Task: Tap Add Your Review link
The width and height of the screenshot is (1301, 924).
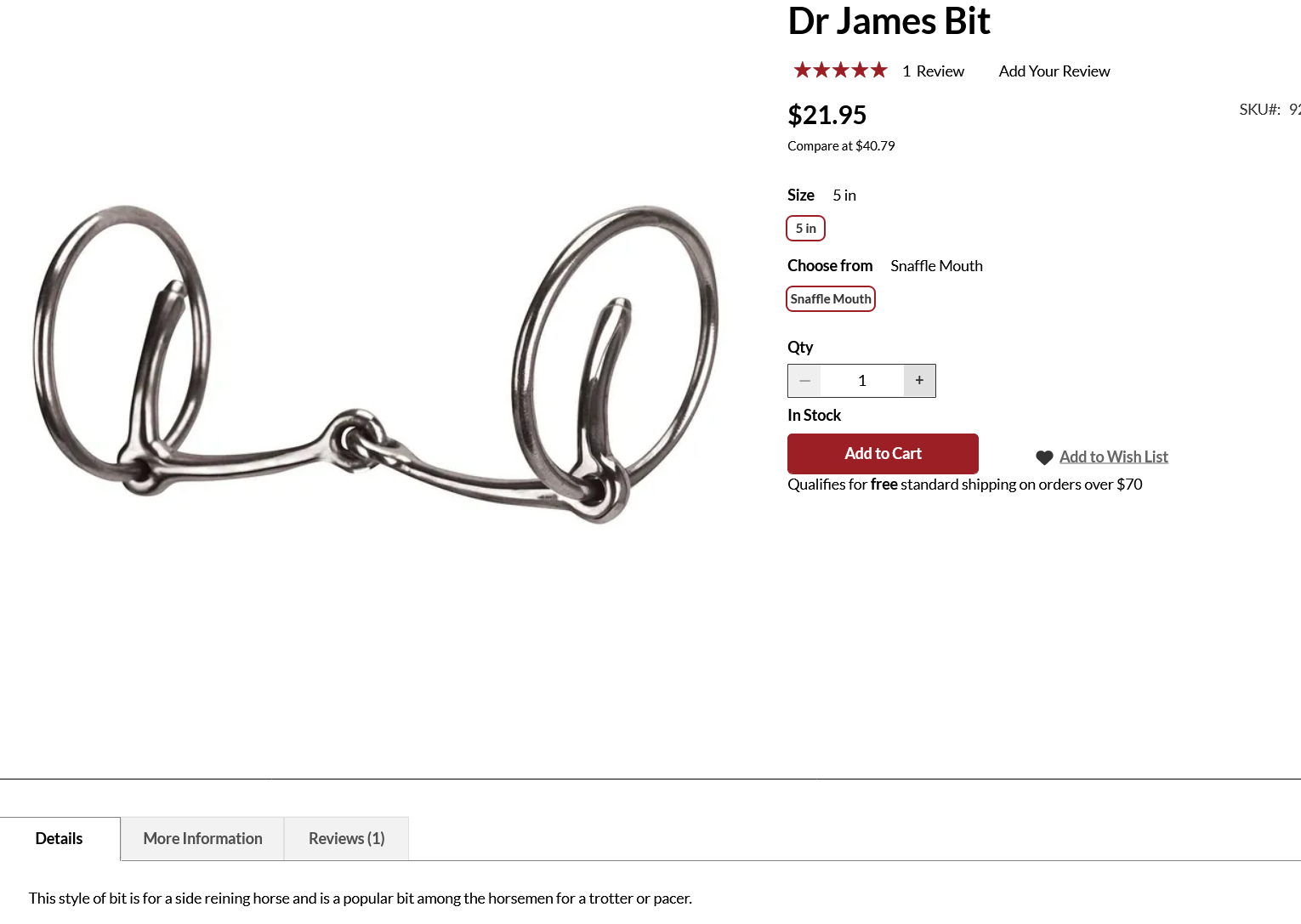Action: coord(1054,71)
